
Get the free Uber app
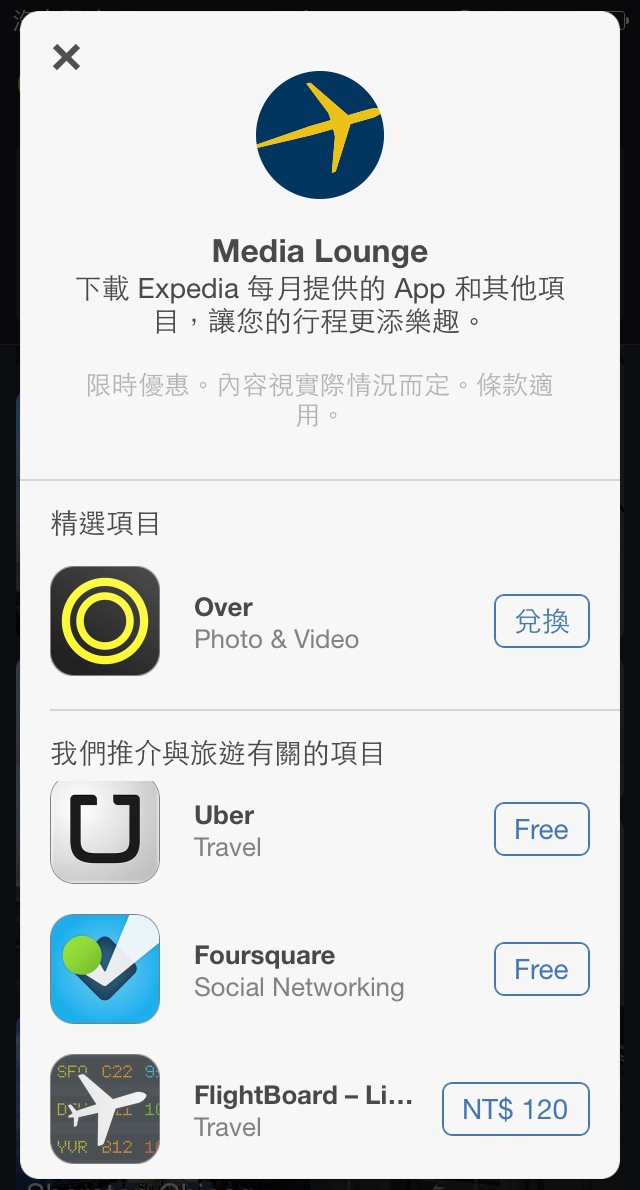pyautogui.click(x=541, y=829)
